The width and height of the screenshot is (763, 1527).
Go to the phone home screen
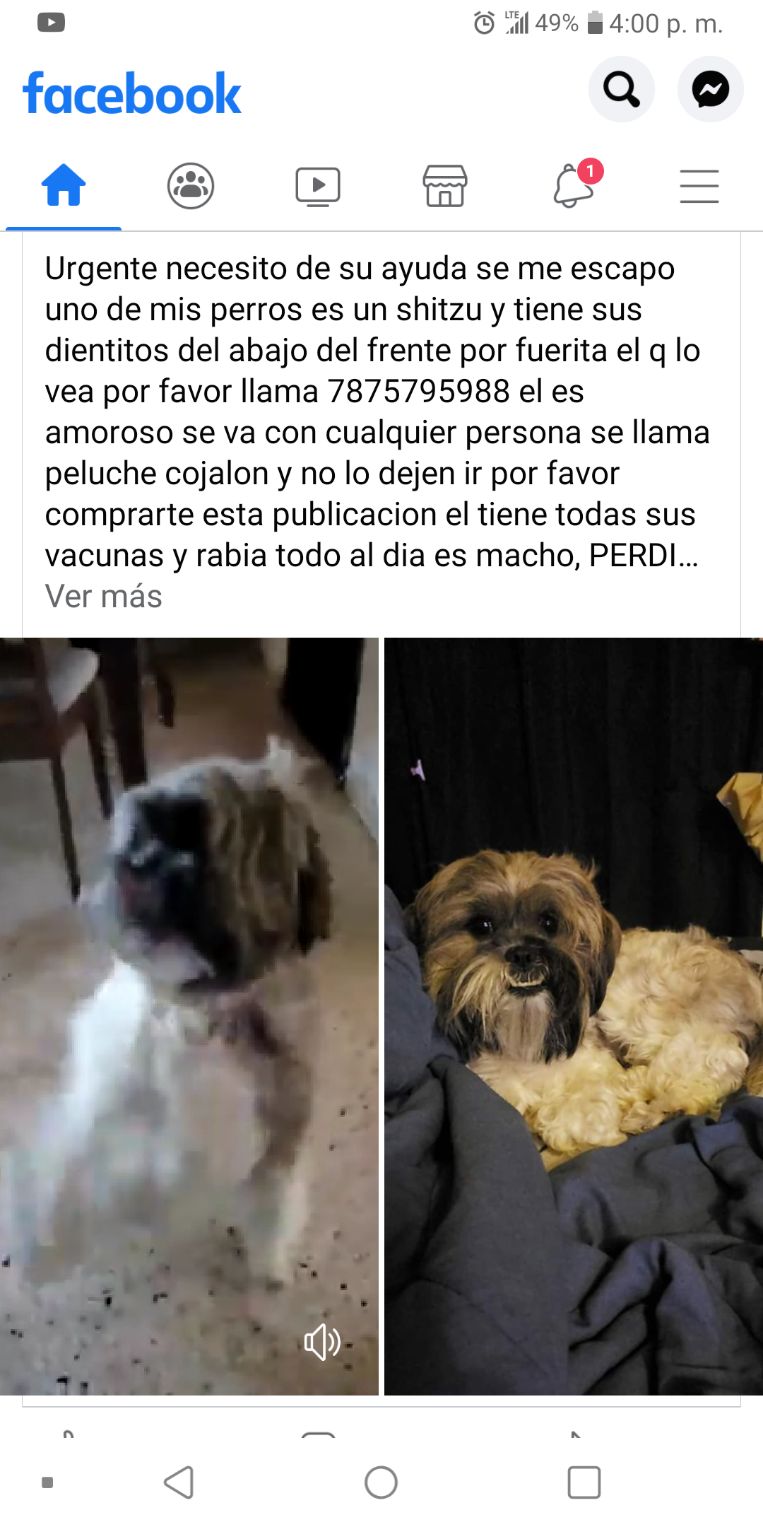[x=381, y=1482]
